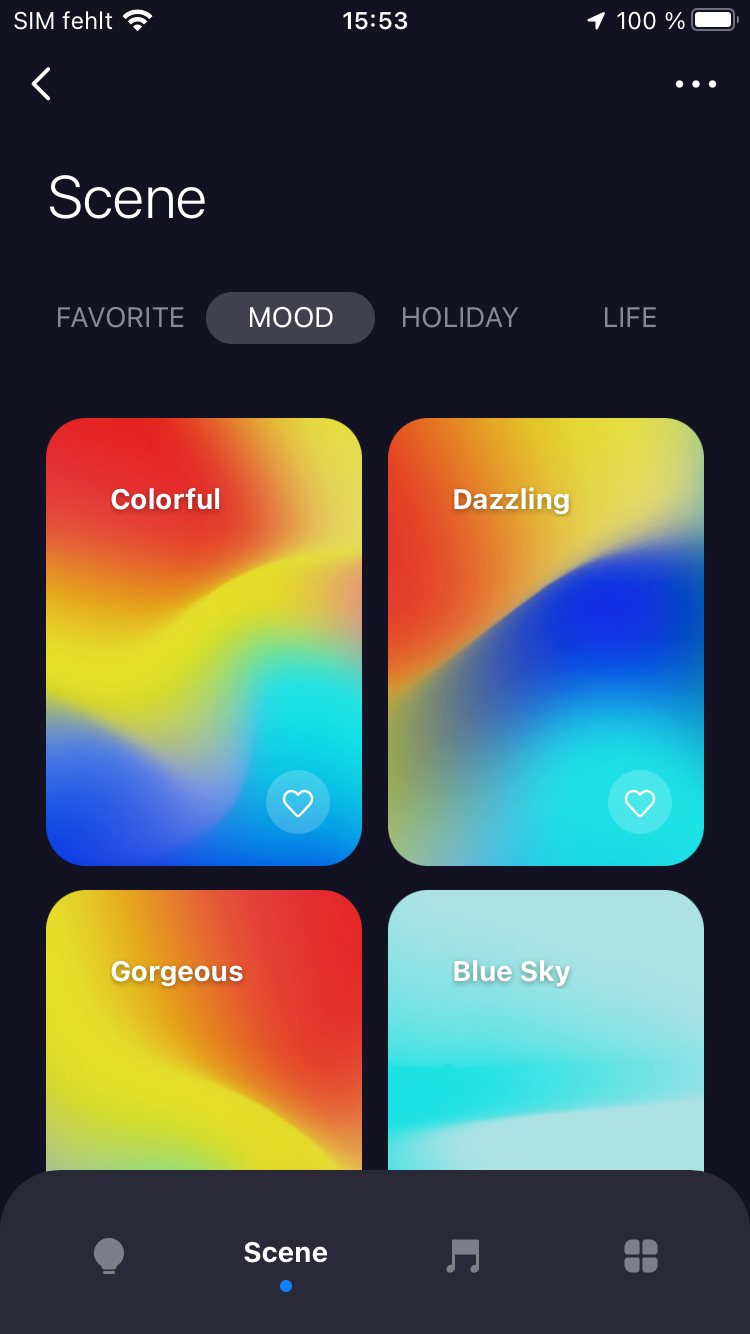Open the music note tab
The height and width of the screenshot is (1334, 750).
(463, 1256)
